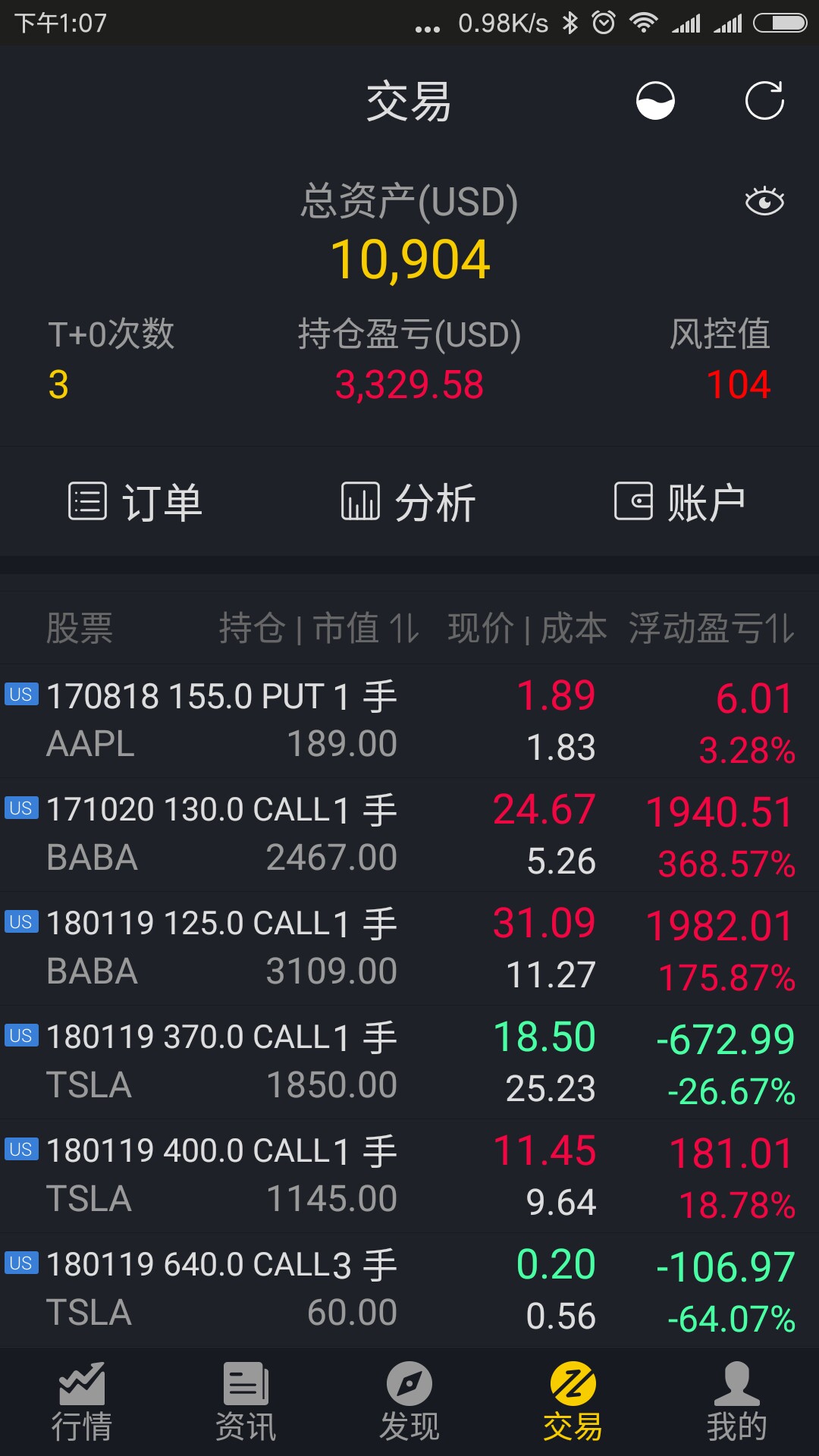Image resolution: width=819 pixels, height=1456 pixels.
Task: Switch to the 行情 market tab
Action: [x=82, y=1402]
